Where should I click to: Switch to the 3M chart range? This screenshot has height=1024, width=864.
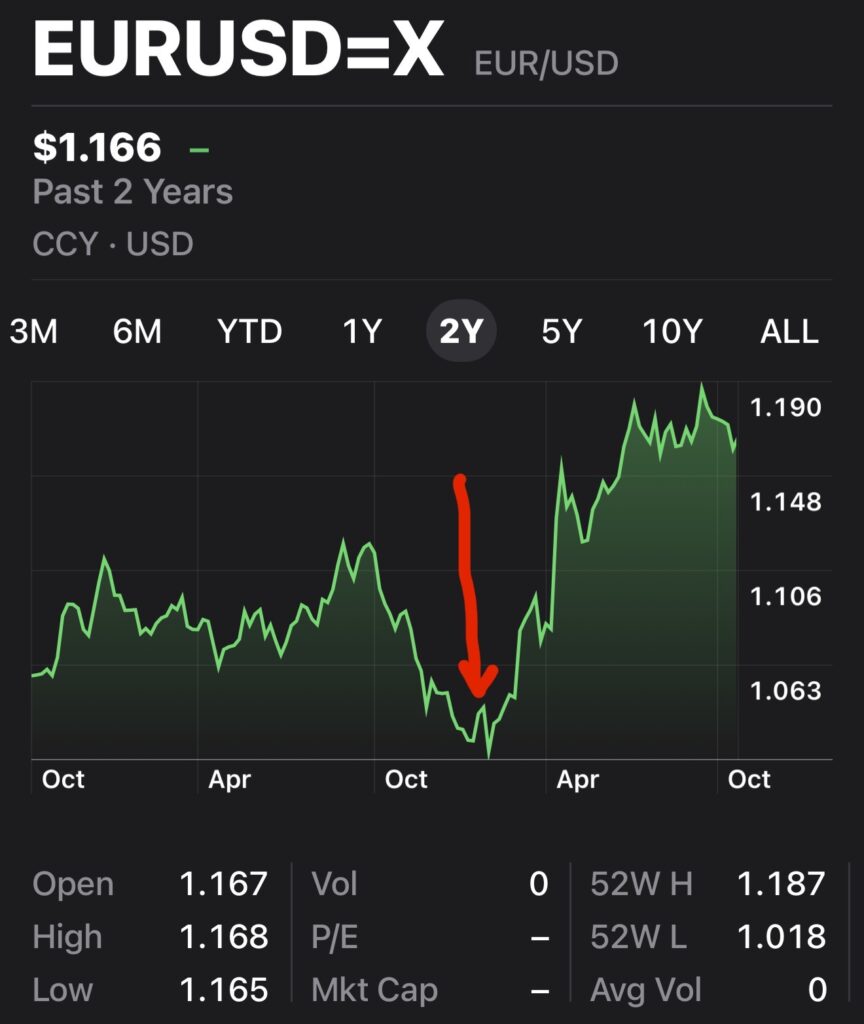pos(33,332)
